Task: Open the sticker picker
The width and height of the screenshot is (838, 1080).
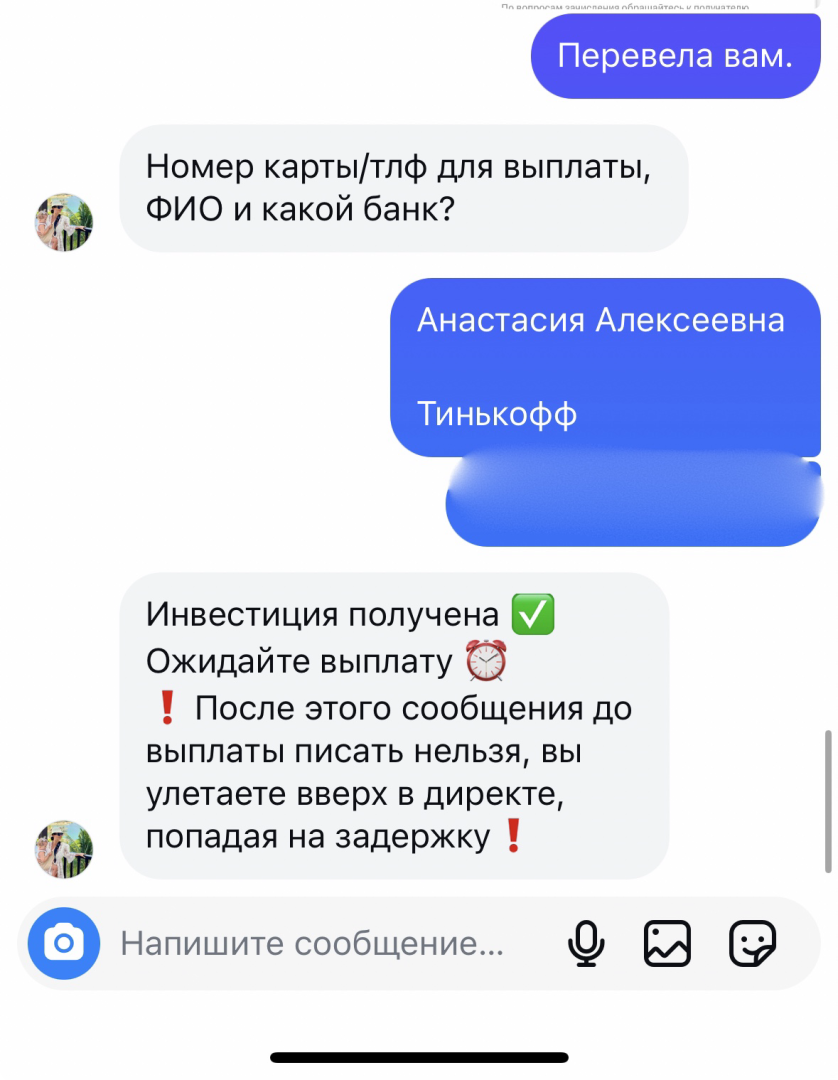Action: [752, 943]
